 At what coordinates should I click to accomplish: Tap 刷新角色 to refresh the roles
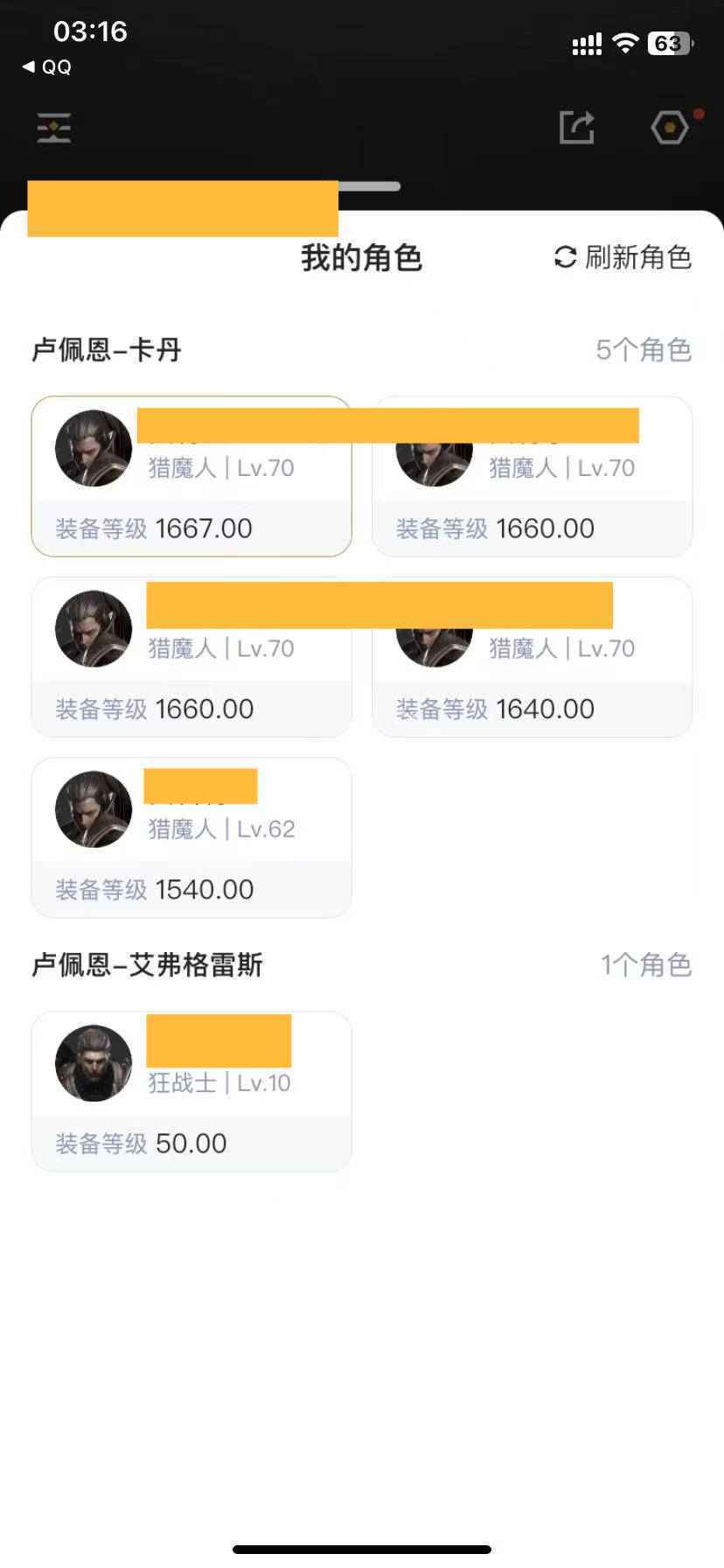pyautogui.click(x=623, y=257)
